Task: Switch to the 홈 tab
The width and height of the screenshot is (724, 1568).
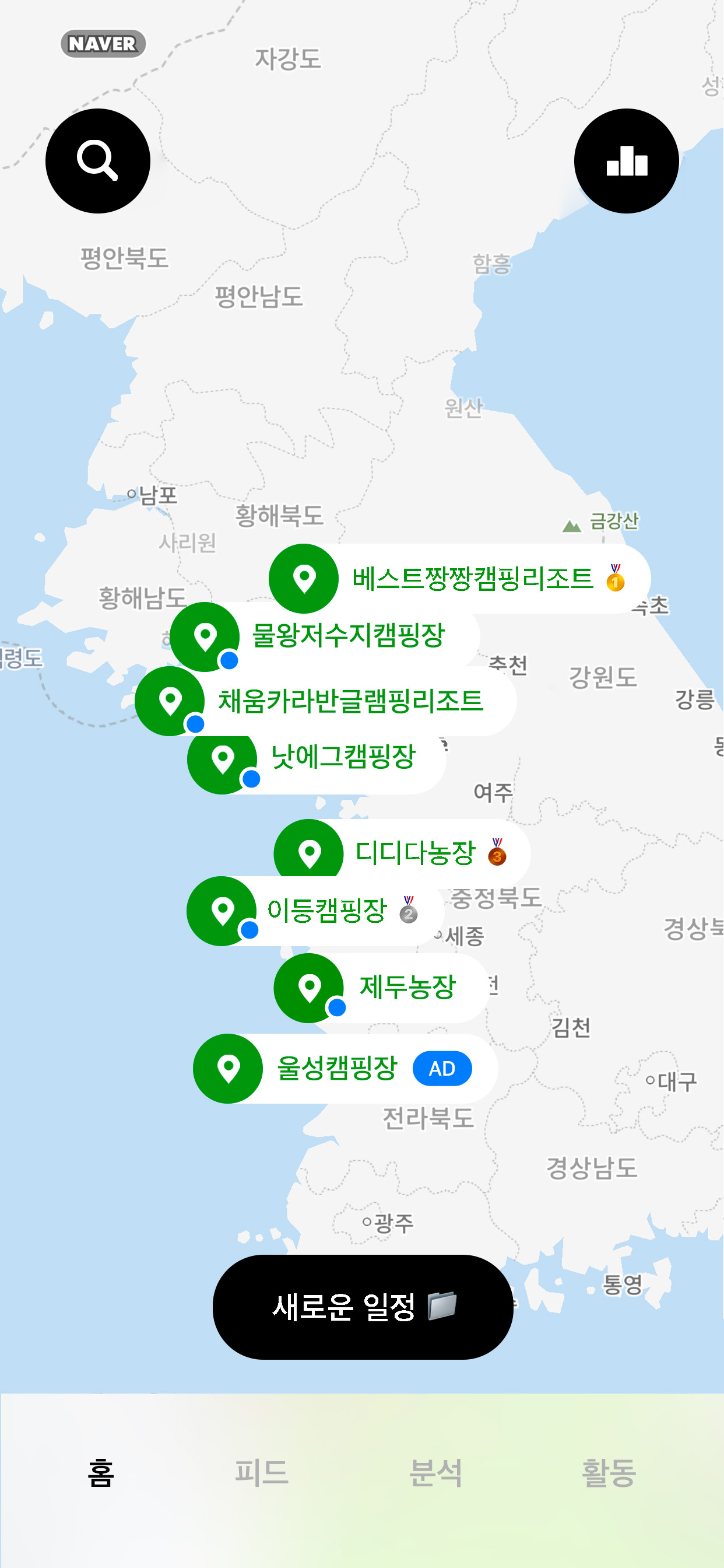Action: pos(100,1473)
